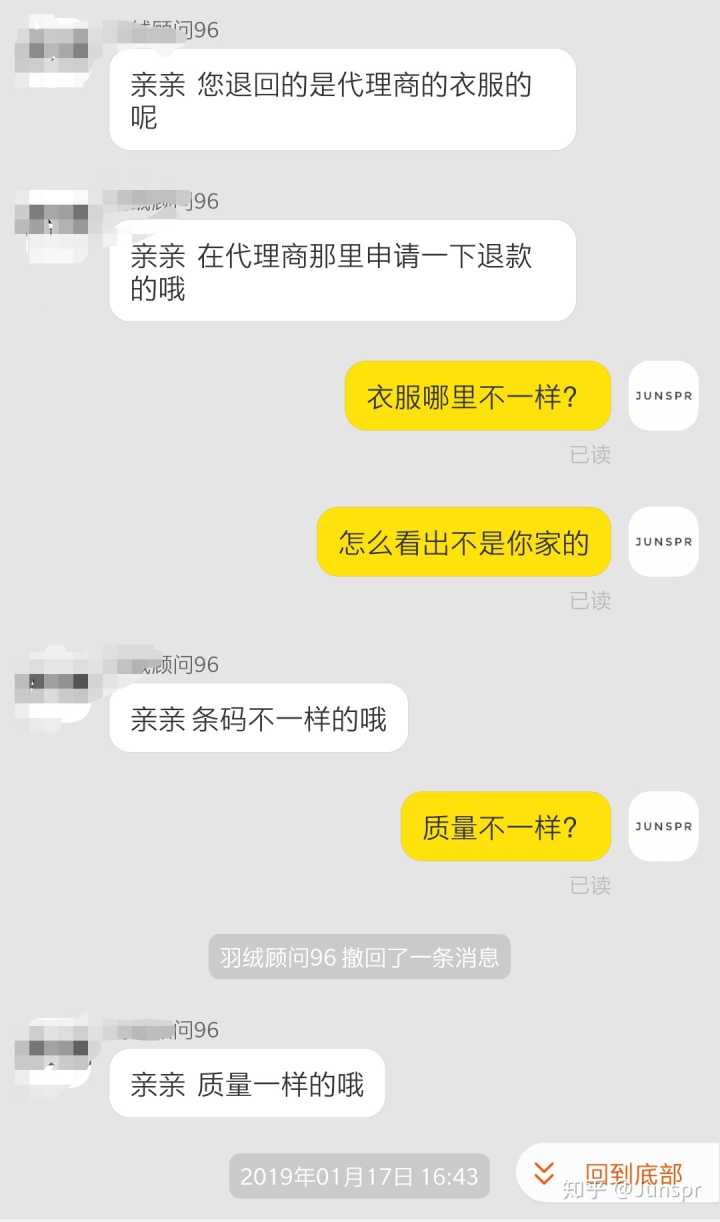This screenshot has height=1222, width=720.
Task: Open JUNSPR avatar beside 质量不一样
Action: (x=663, y=826)
